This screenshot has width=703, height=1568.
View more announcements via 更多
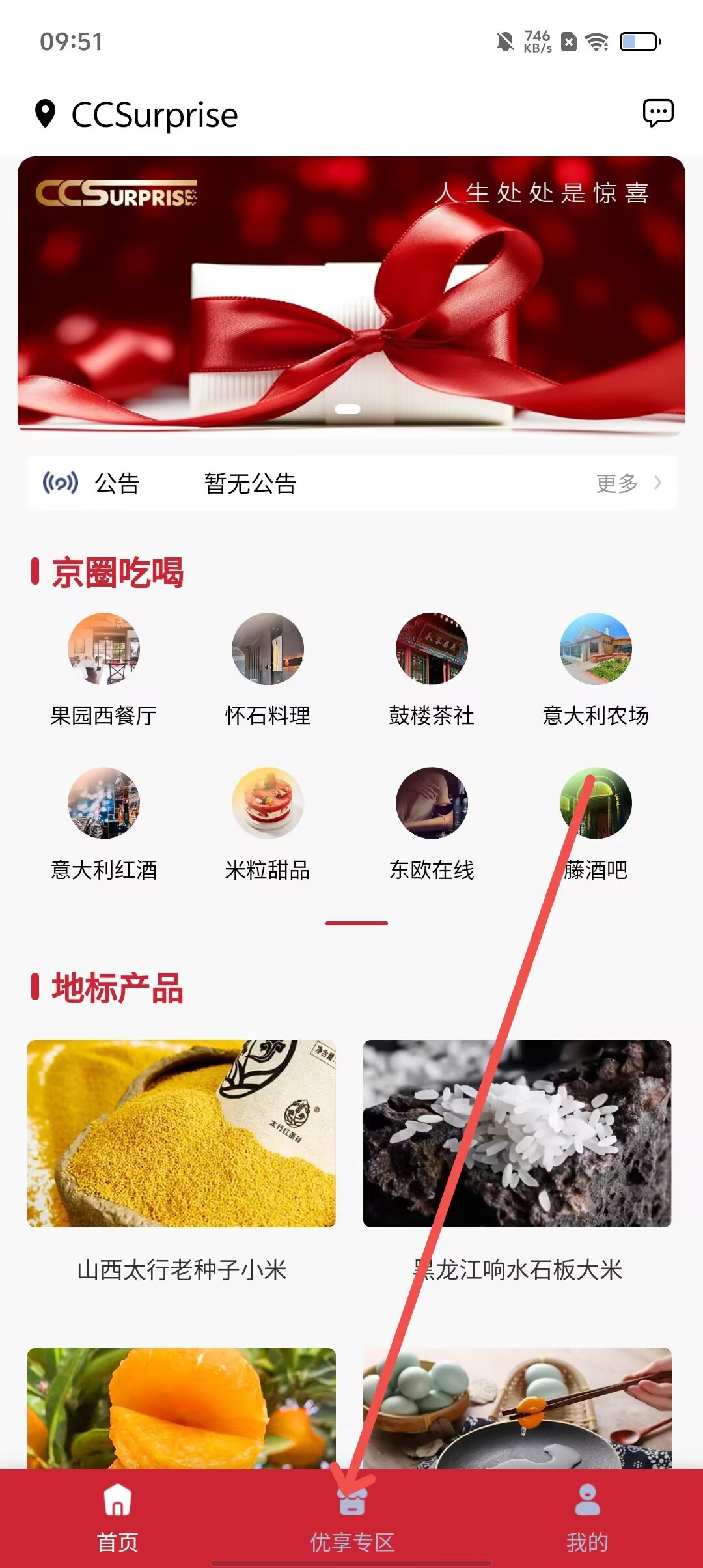click(x=628, y=483)
